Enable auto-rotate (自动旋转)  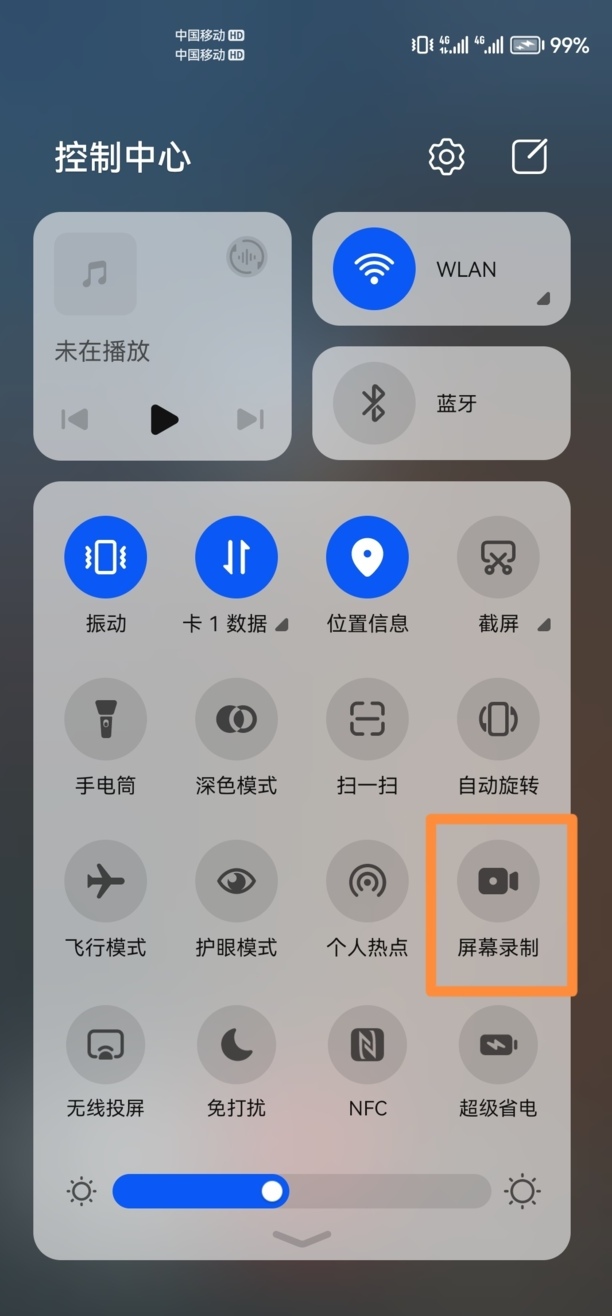point(498,719)
